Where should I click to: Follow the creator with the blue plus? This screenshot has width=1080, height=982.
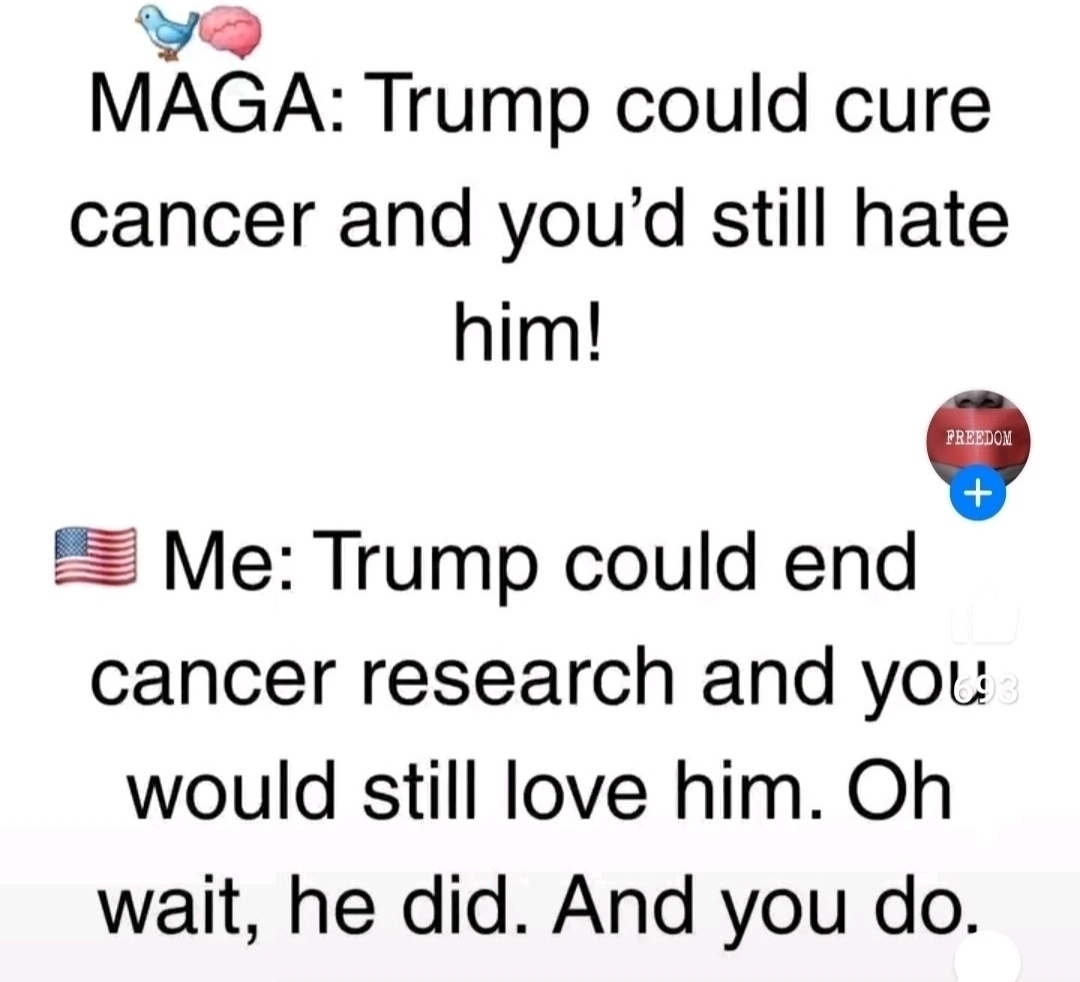point(978,494)
